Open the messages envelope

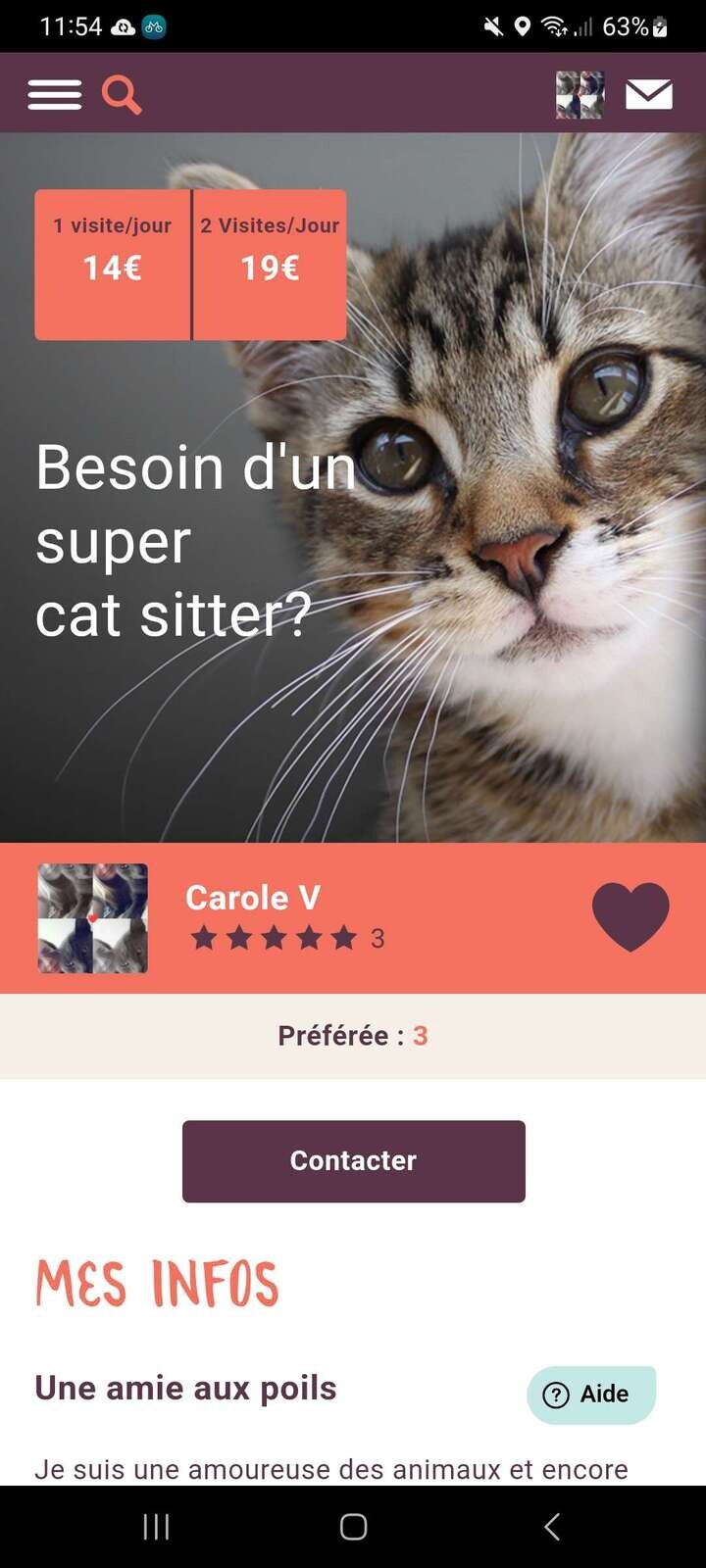[649, 95]
